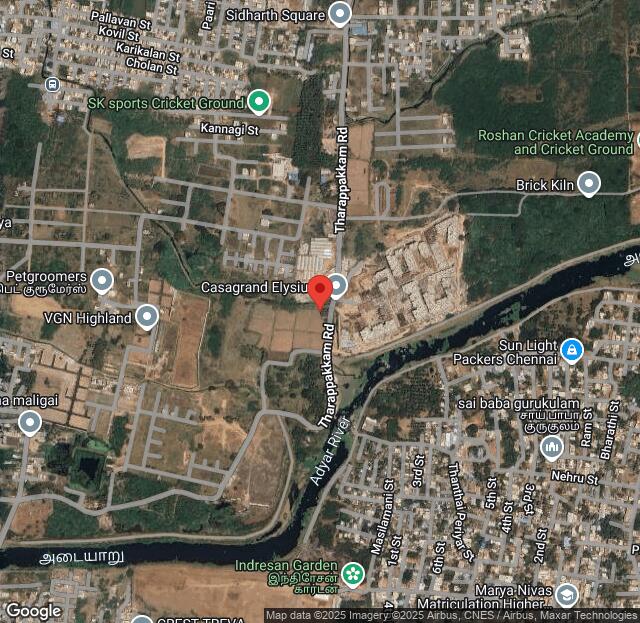This screenshot has width=640, height=623.
Task: Select the Indresan Garden marker
Action: (352, 574)
